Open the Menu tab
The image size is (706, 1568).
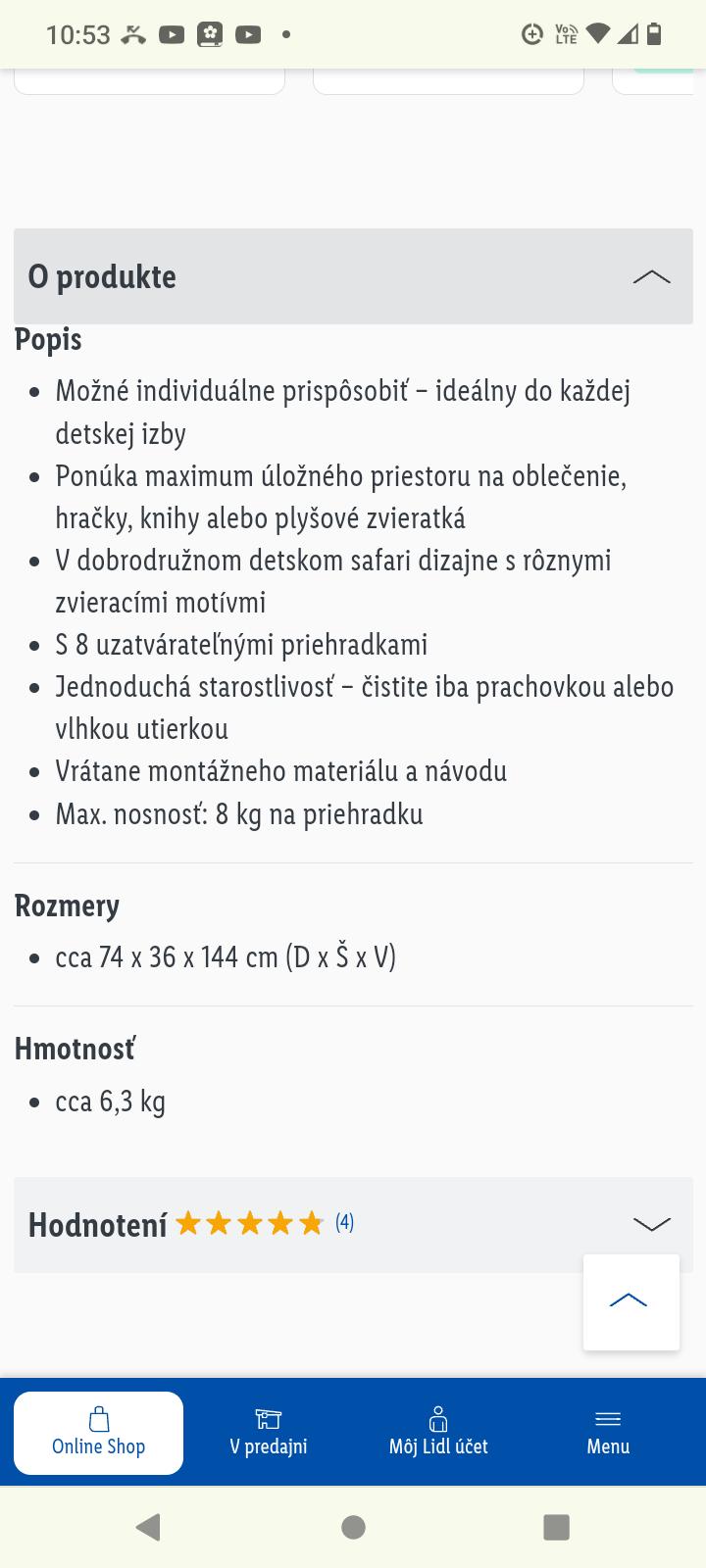click(608, 1433)
